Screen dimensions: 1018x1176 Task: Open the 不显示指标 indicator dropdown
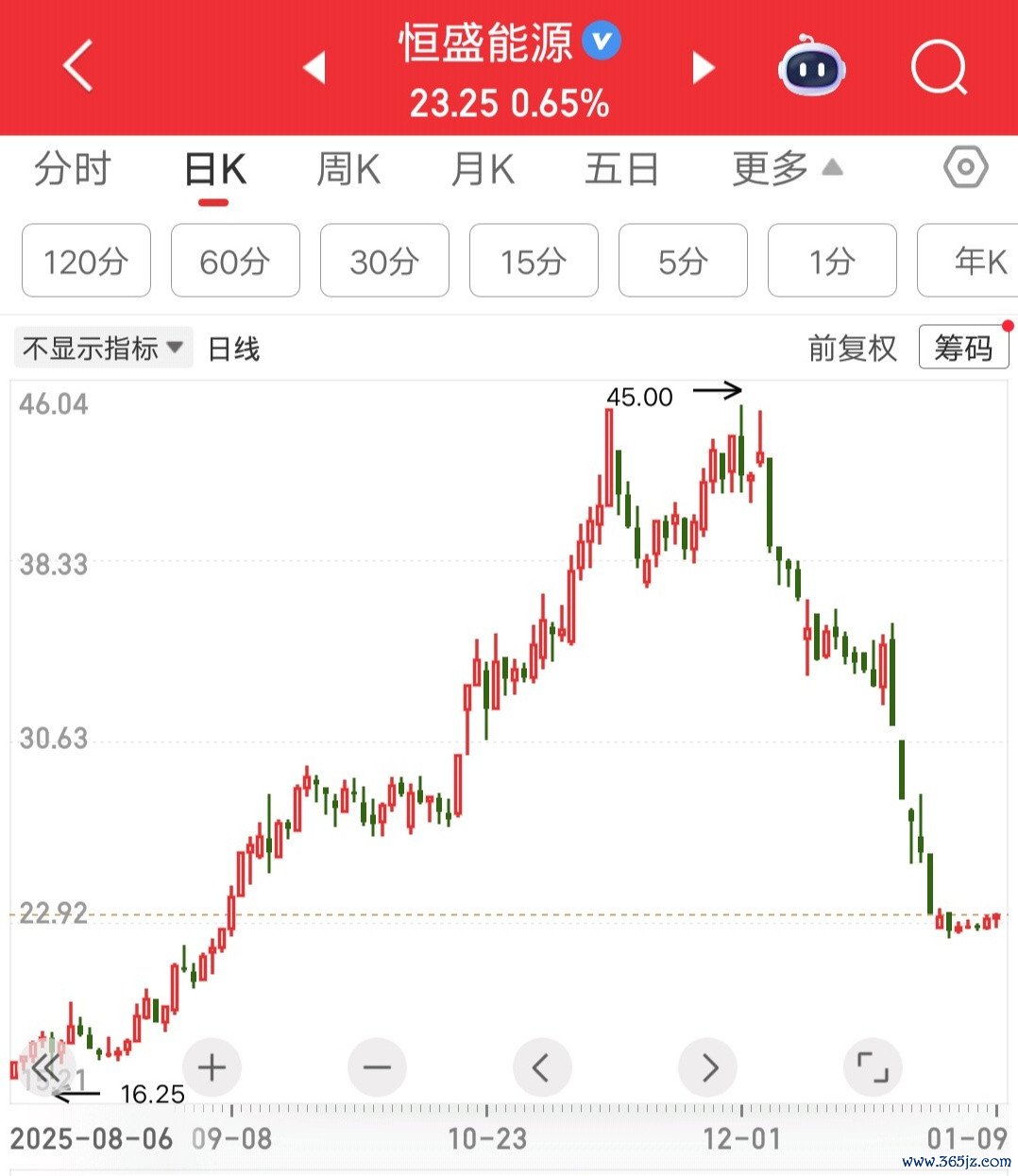click(x=103, y=349)
